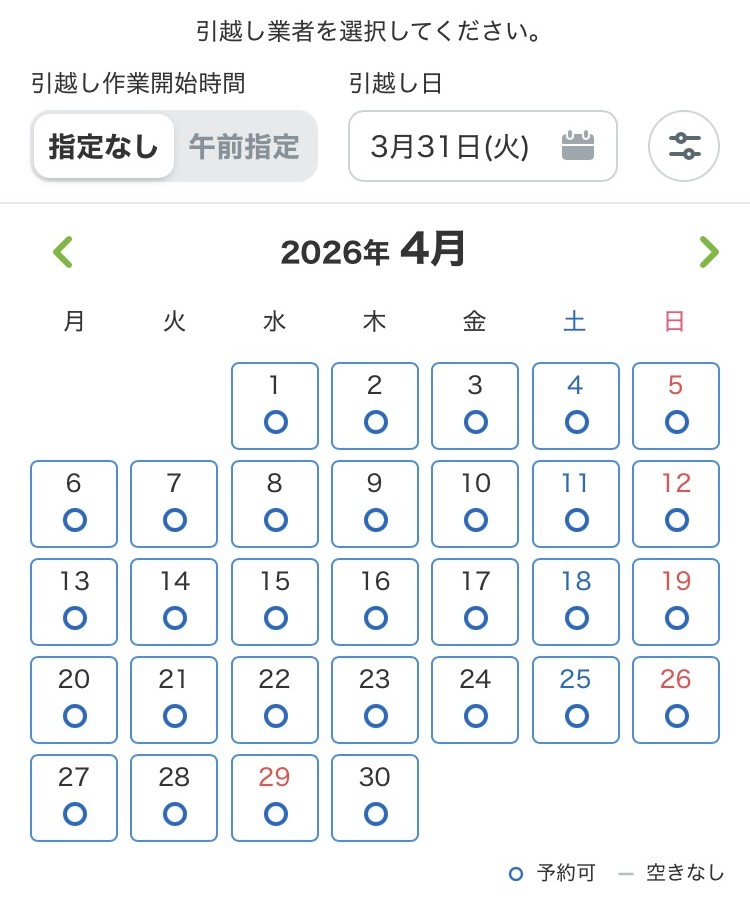Click the availability circle under red date 29
750x906 pixels.
274,813
